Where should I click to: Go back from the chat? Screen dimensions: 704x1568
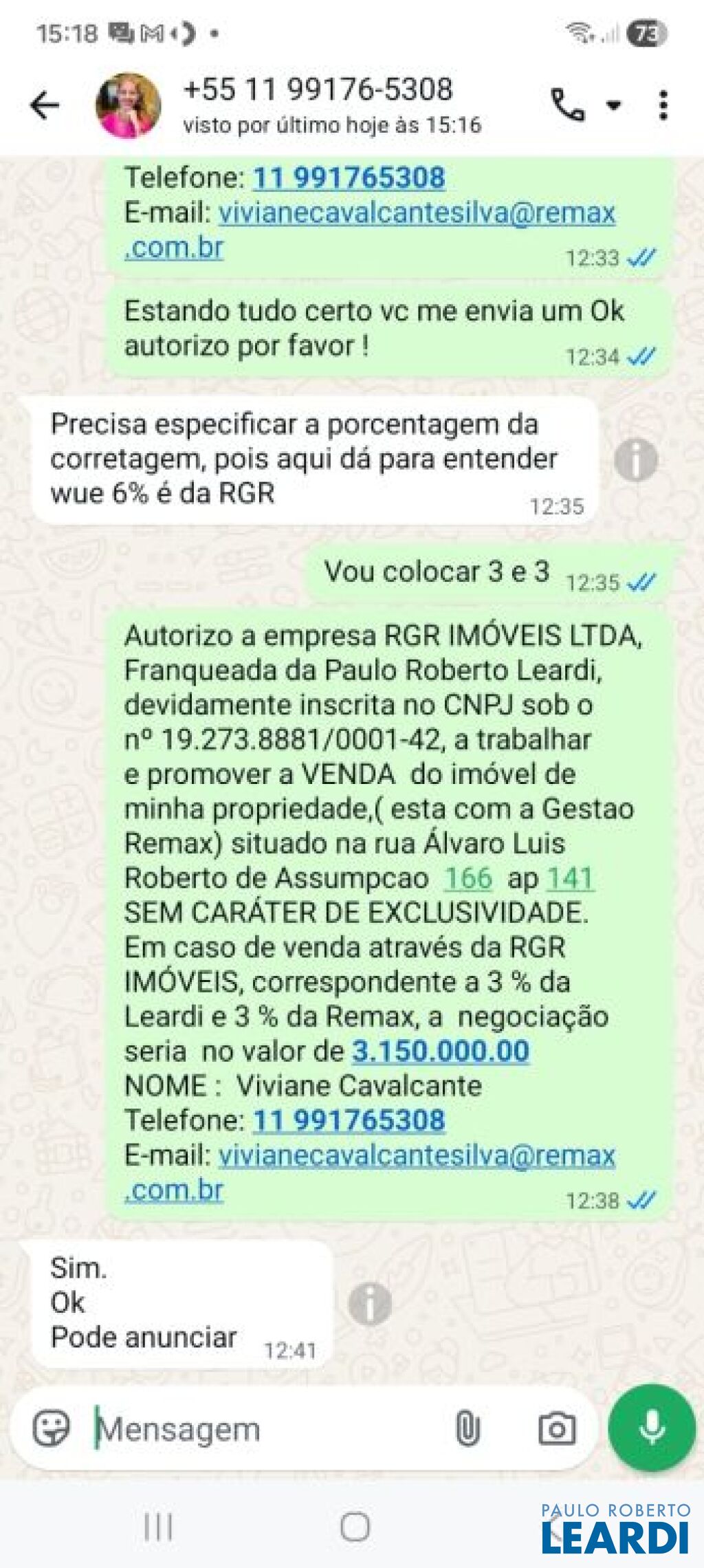pos(45,105)
